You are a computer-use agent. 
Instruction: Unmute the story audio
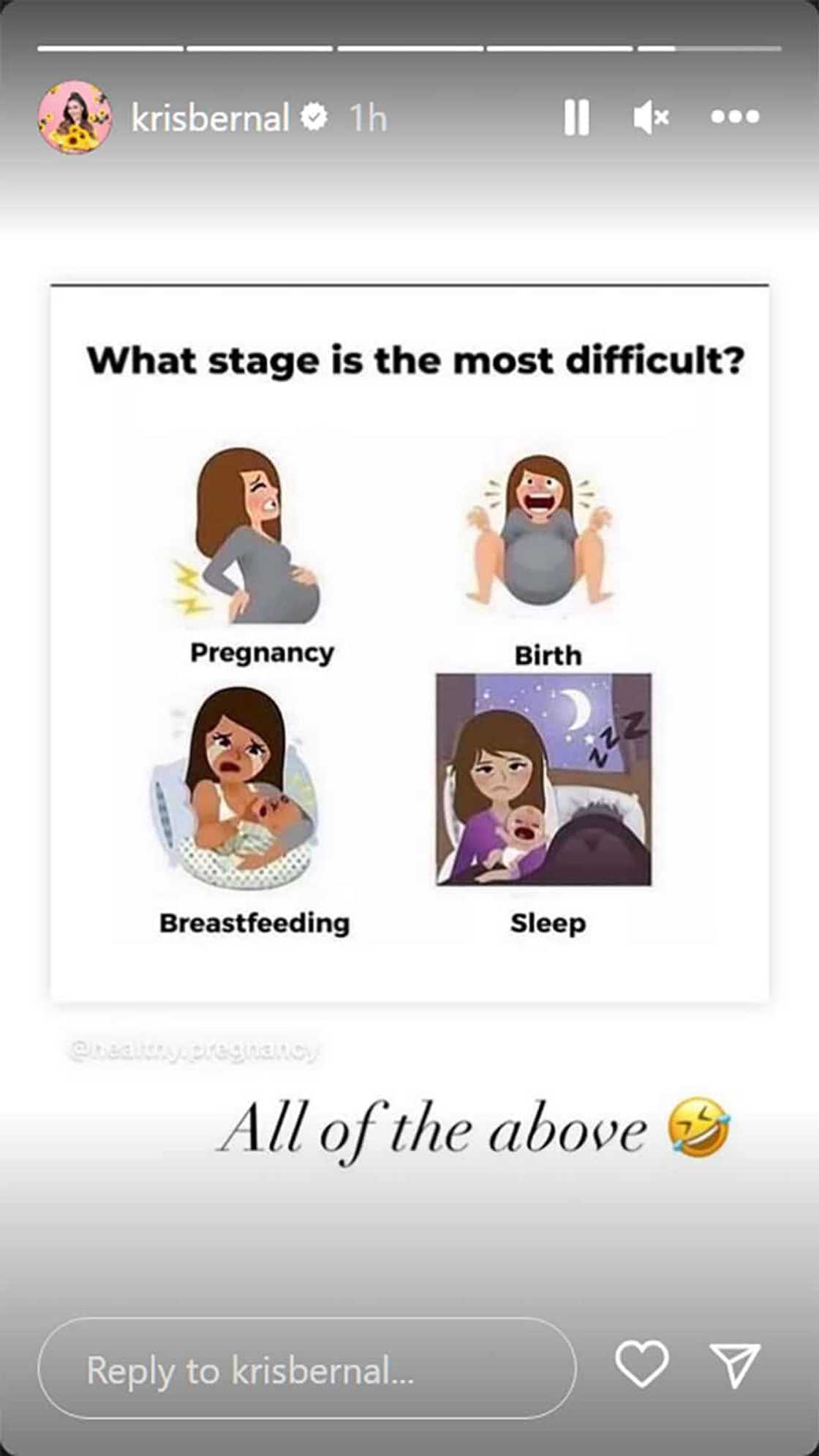[650, 117]
